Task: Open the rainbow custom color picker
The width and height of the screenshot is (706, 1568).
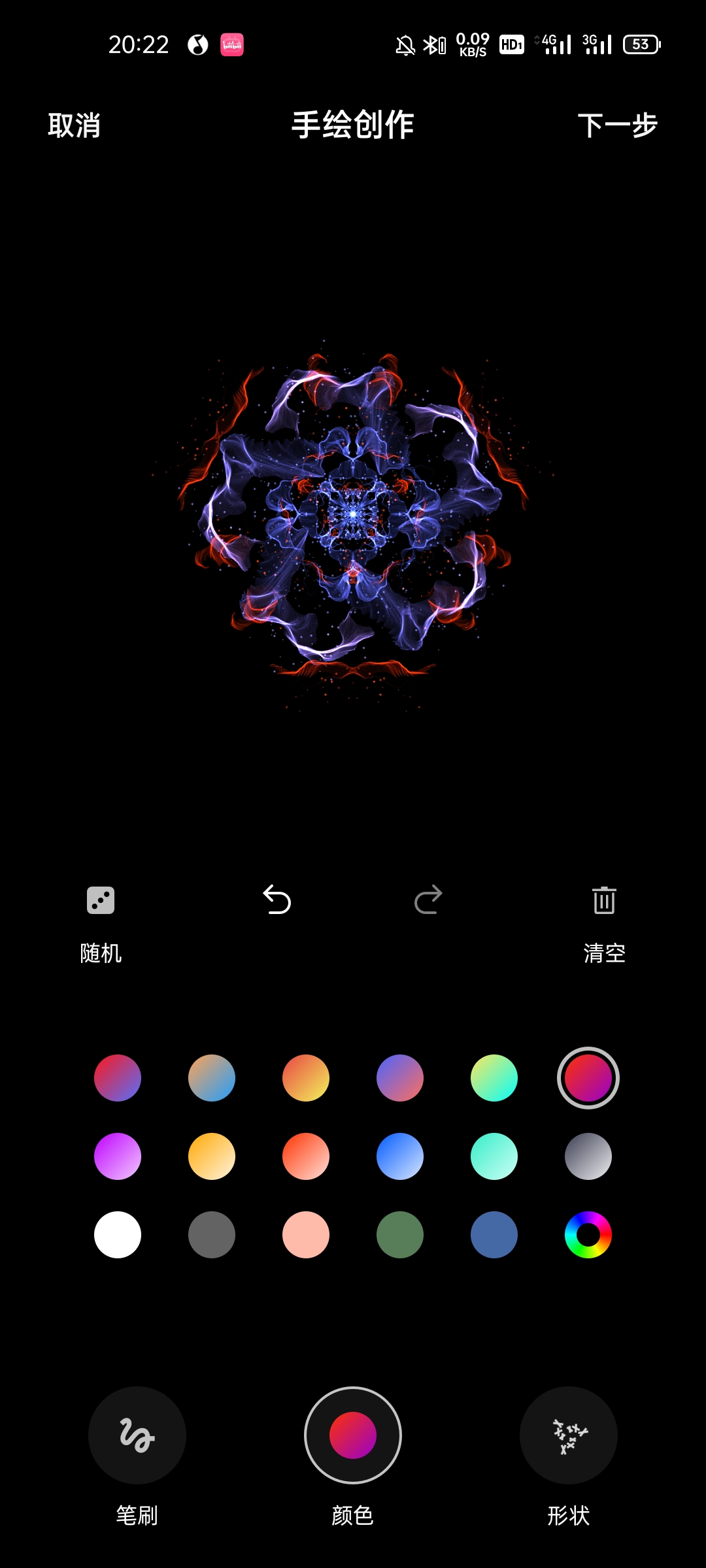Action: pos(588,1235)
